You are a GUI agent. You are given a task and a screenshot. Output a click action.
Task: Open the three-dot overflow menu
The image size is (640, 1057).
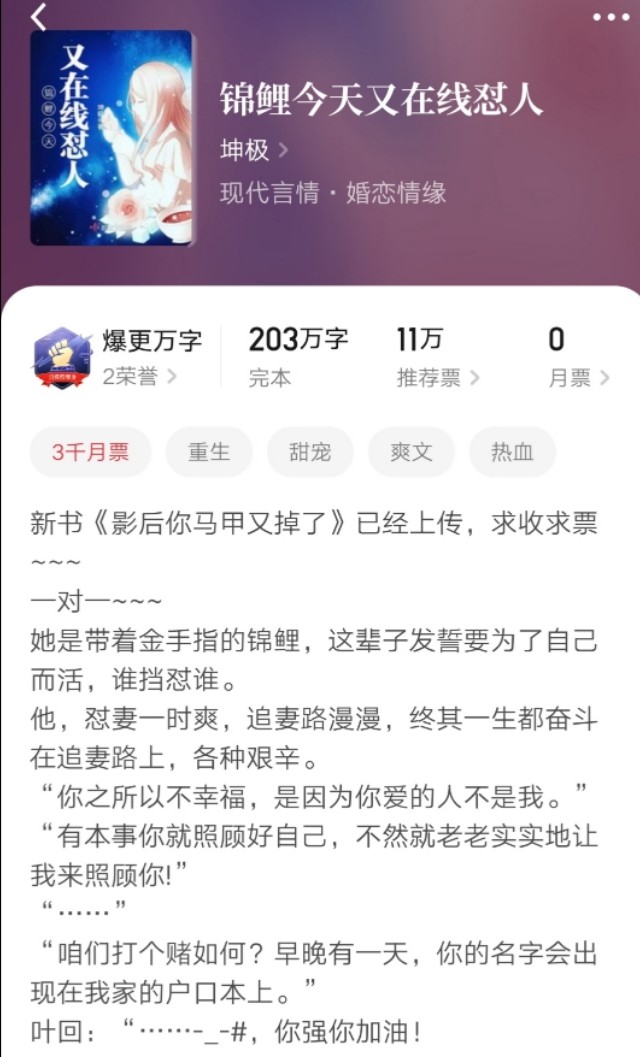610,17
